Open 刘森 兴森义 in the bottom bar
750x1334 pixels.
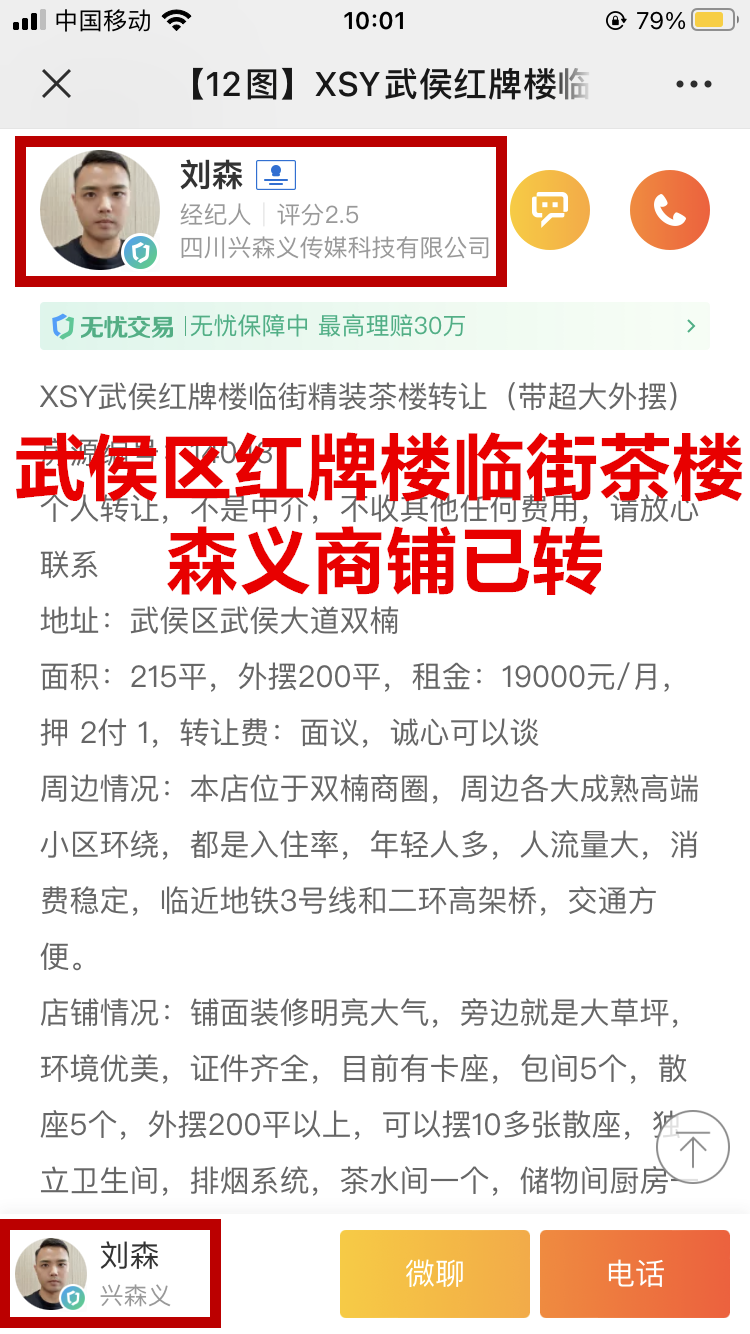[x=110, y=1273]
